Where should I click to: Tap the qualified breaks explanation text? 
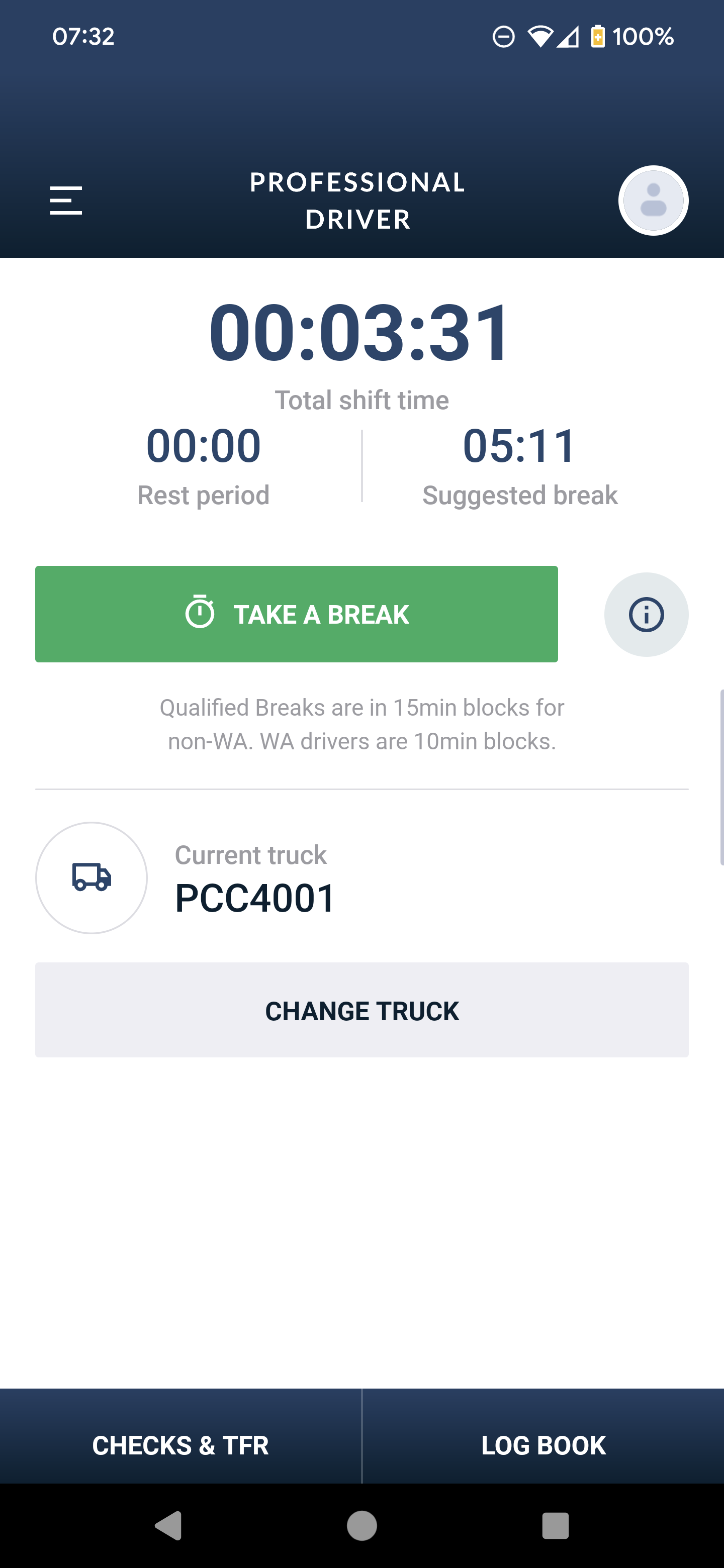pos(361,724)
